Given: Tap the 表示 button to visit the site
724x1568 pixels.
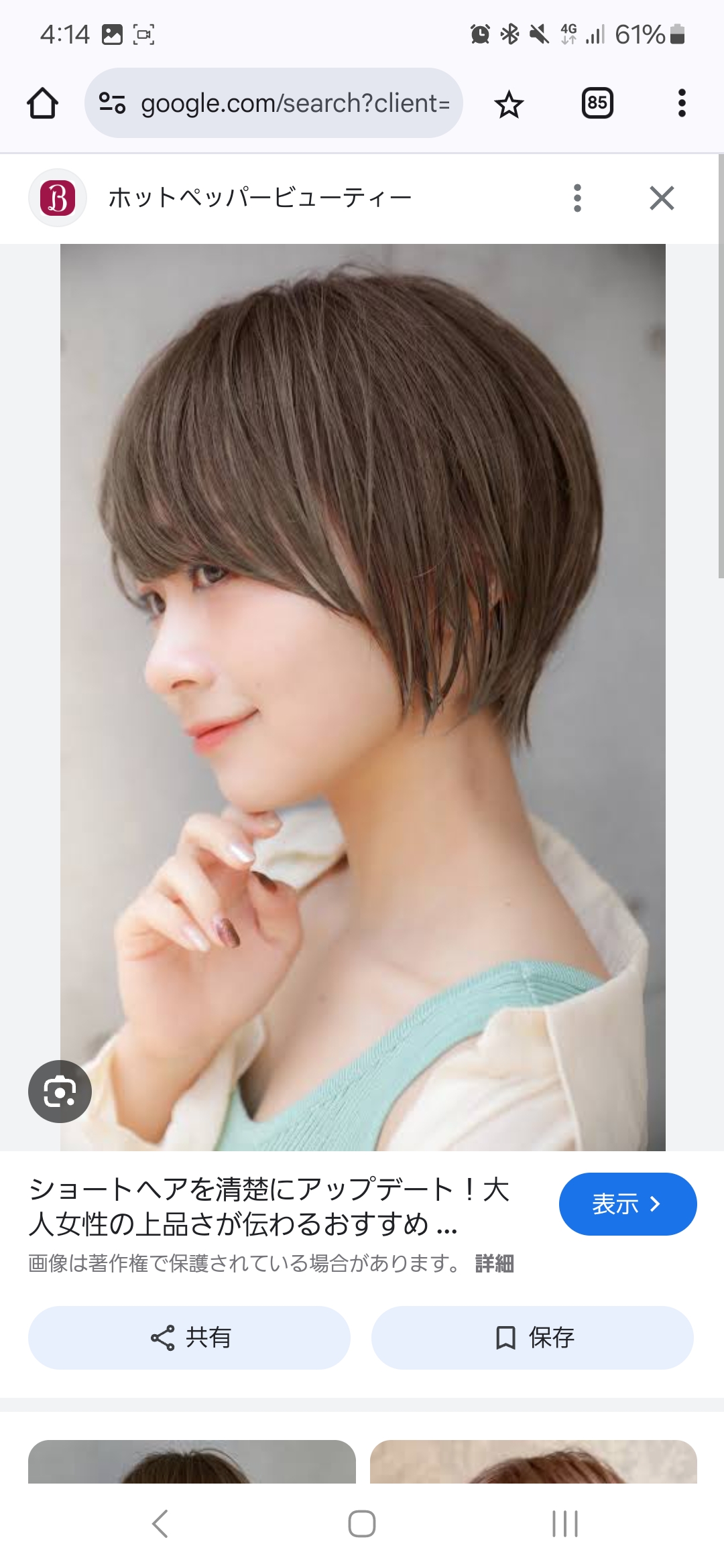Looking at the screenshot, I should pyautogui.click(x=627, y=1203).
